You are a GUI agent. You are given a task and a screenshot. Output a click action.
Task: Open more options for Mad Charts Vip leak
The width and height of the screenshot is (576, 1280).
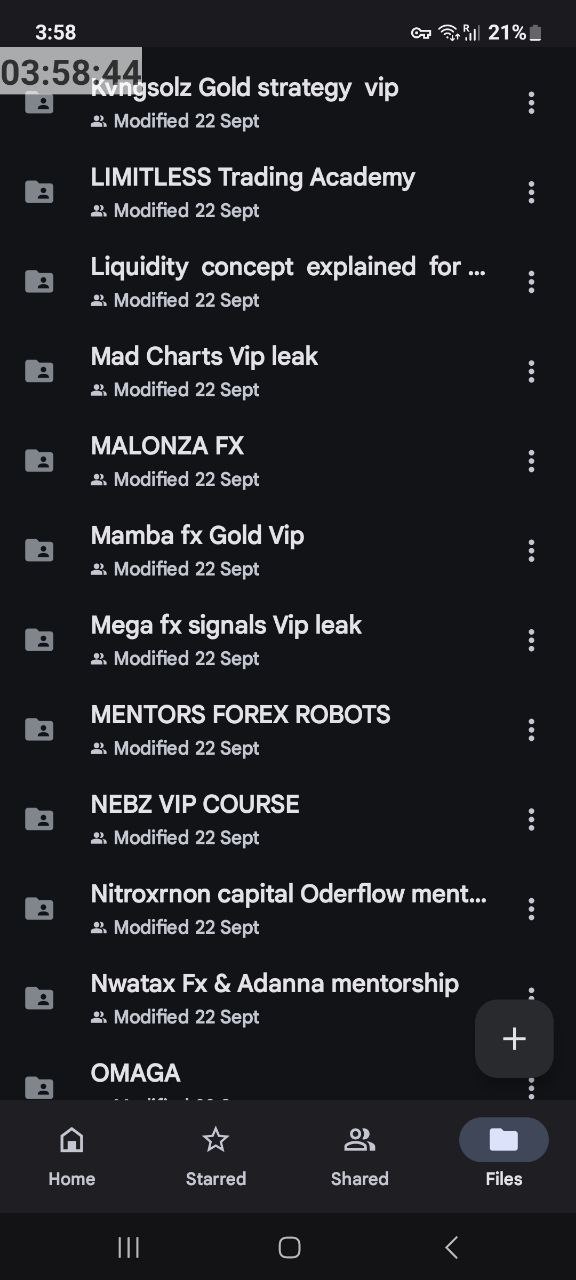(x=531, y=371)
